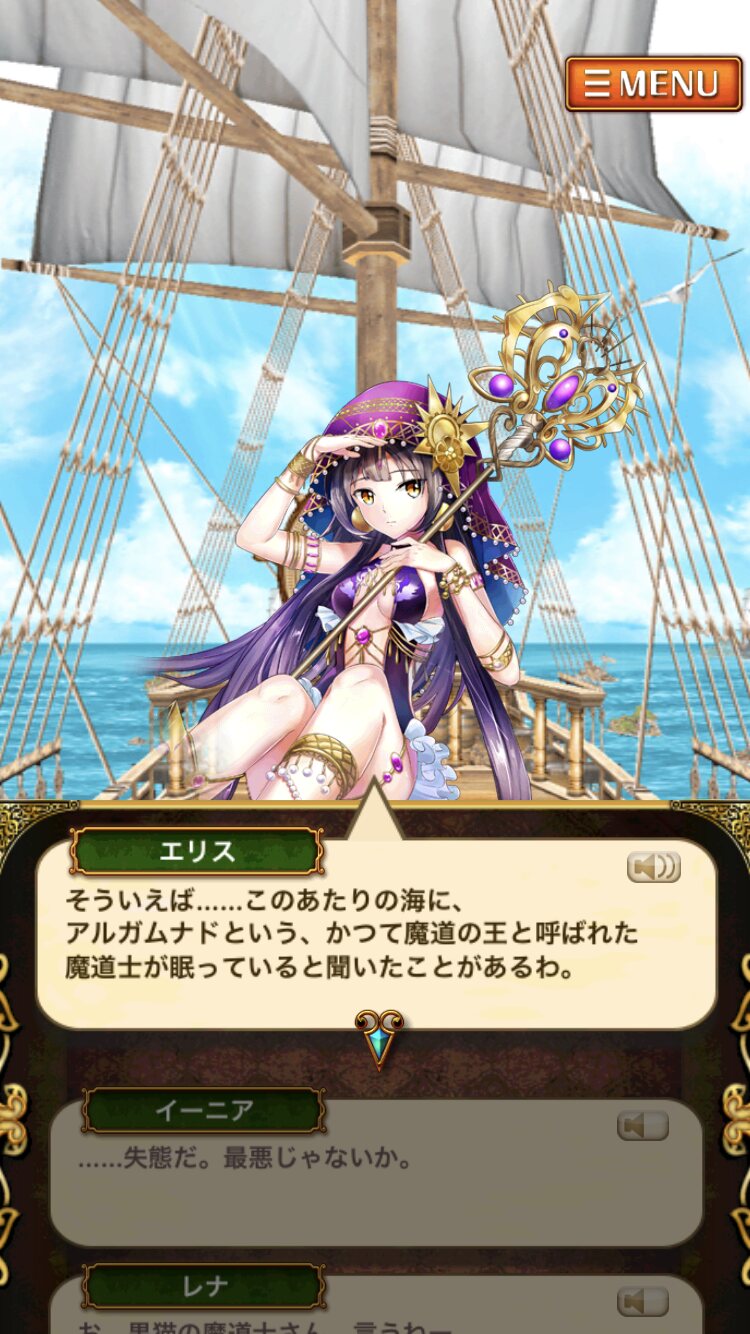Open the MENU button
750x1334 pixels.
coord(654,84)
